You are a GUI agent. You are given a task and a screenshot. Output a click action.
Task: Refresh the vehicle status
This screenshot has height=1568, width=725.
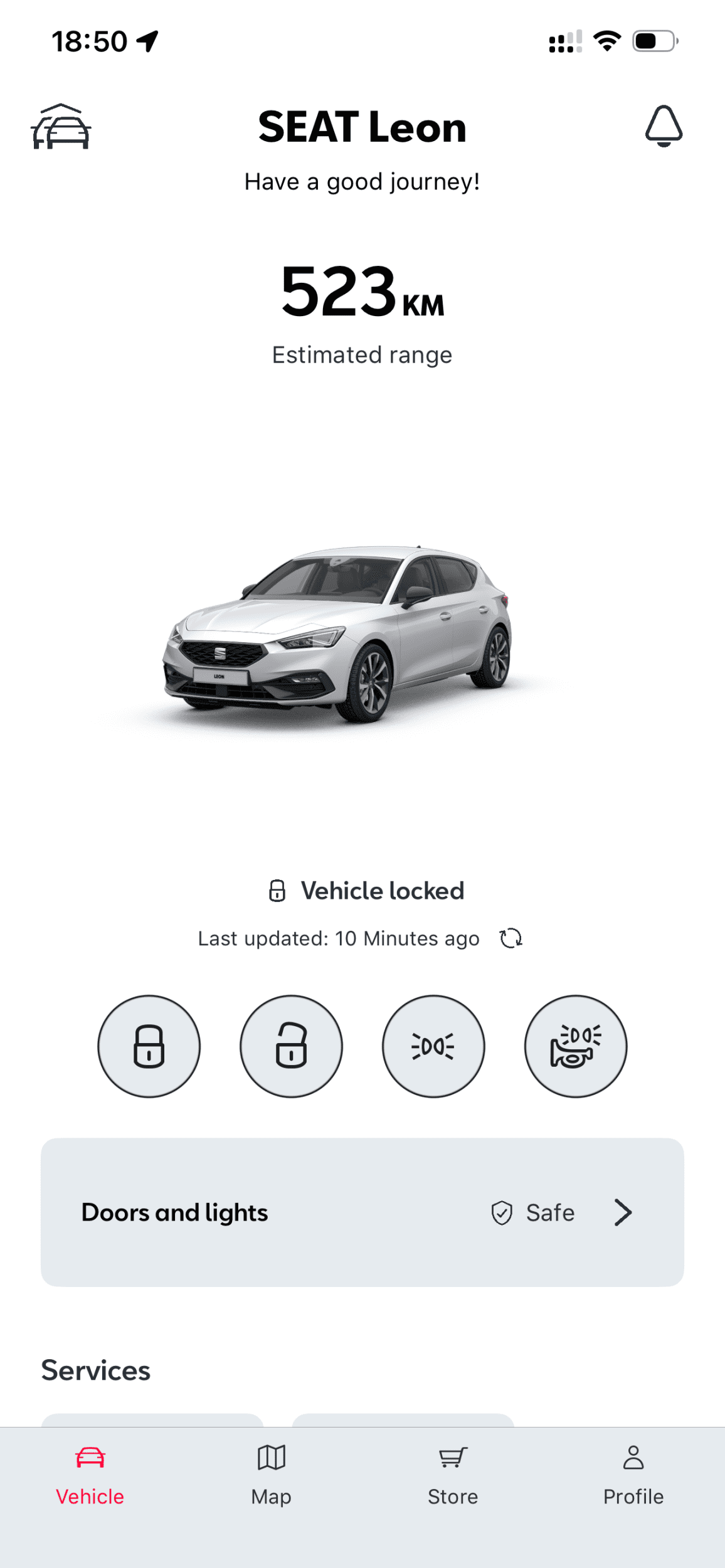coord(511,938)
